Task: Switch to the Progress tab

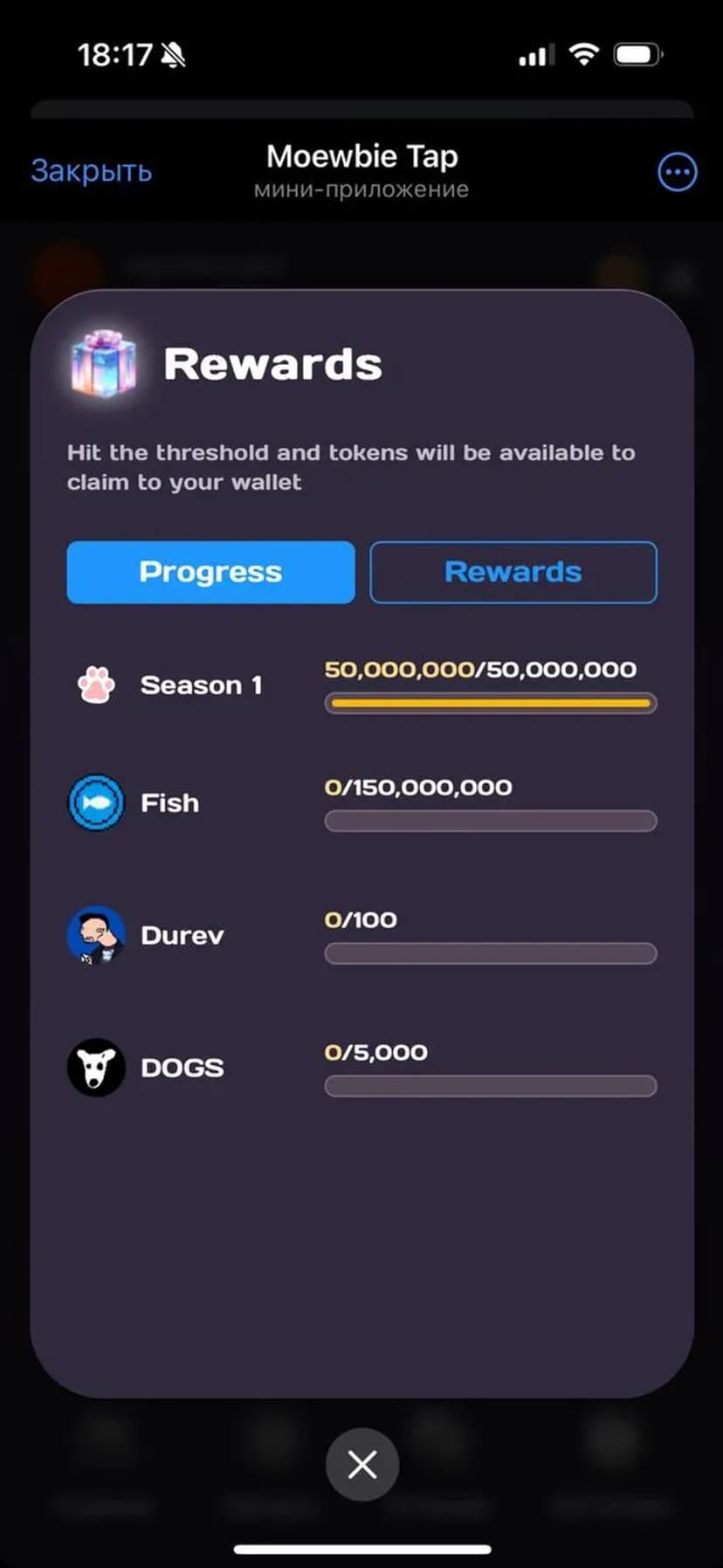Action: (210, 572)
